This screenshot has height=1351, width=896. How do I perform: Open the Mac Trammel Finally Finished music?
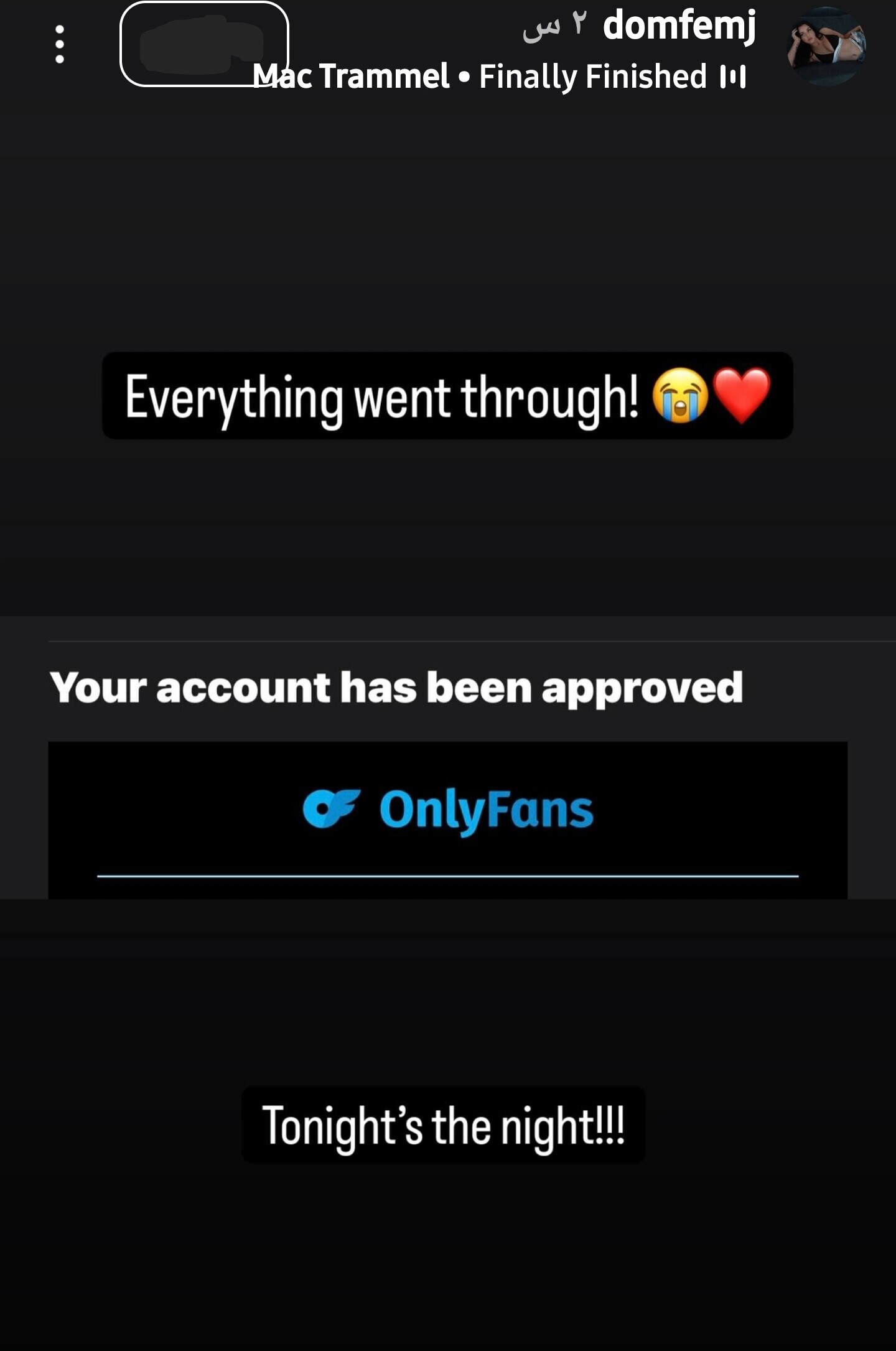click(499, 77)
